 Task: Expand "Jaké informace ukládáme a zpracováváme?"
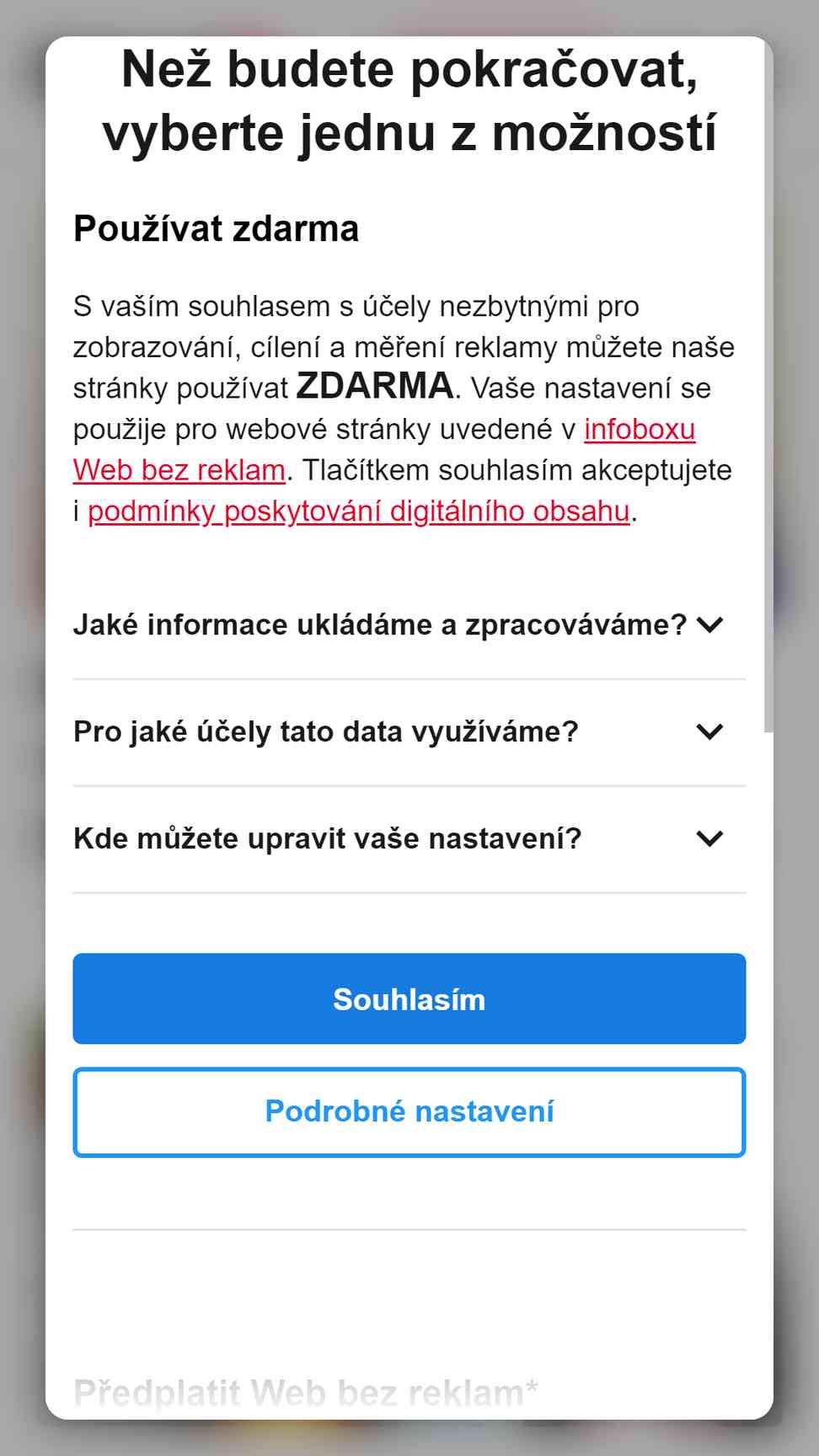[x=409, y=625]
